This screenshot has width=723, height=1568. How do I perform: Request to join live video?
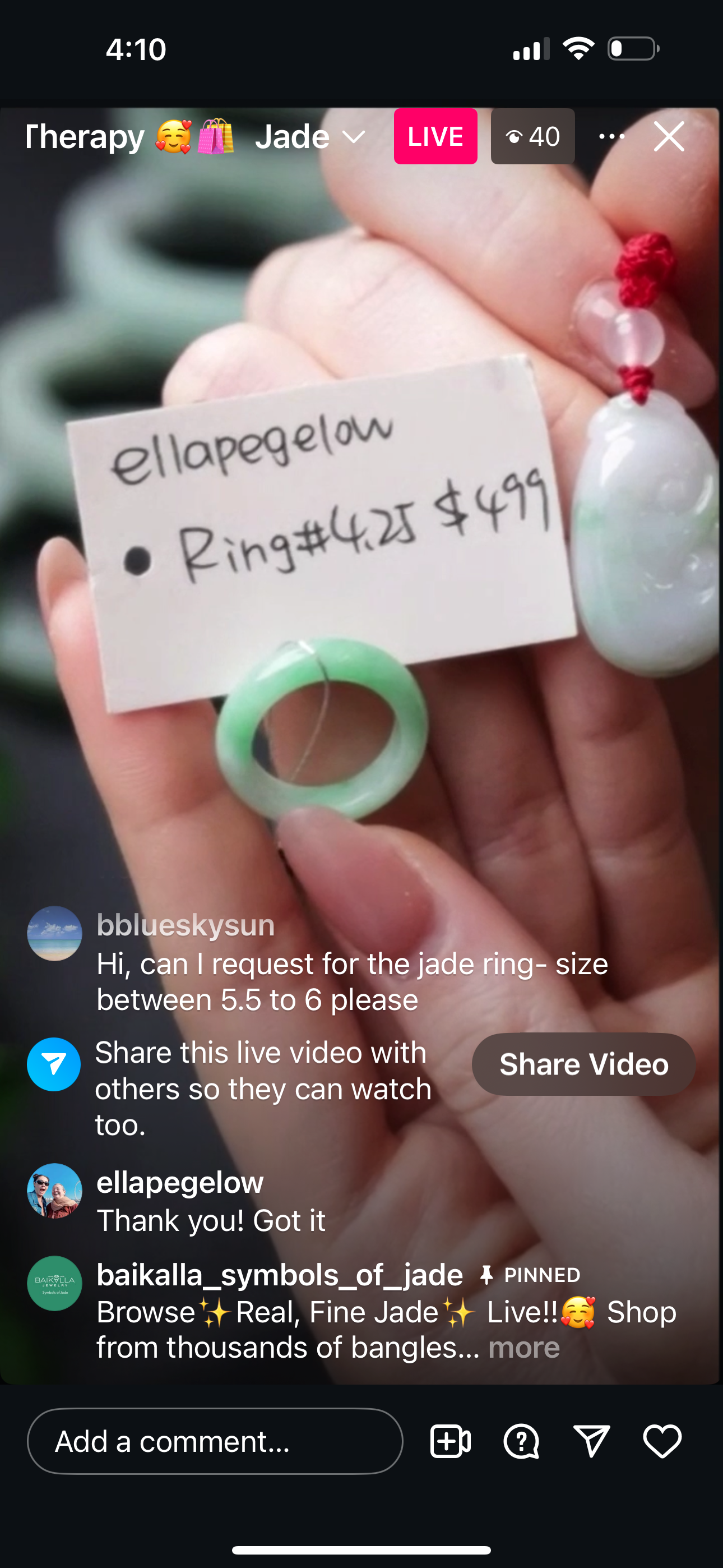pos(451,1441)
